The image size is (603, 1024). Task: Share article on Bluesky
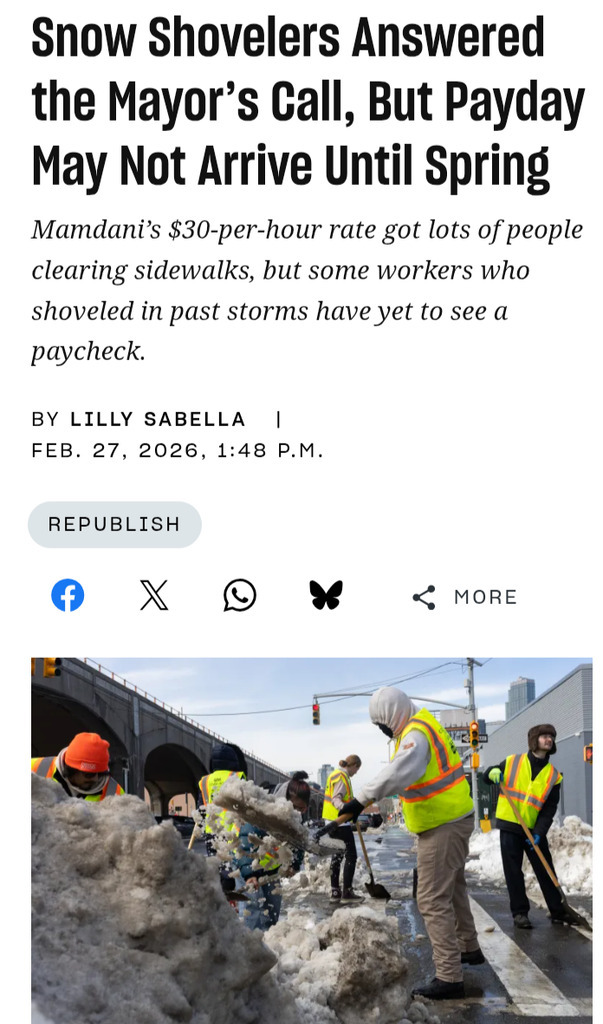point(326,596)
